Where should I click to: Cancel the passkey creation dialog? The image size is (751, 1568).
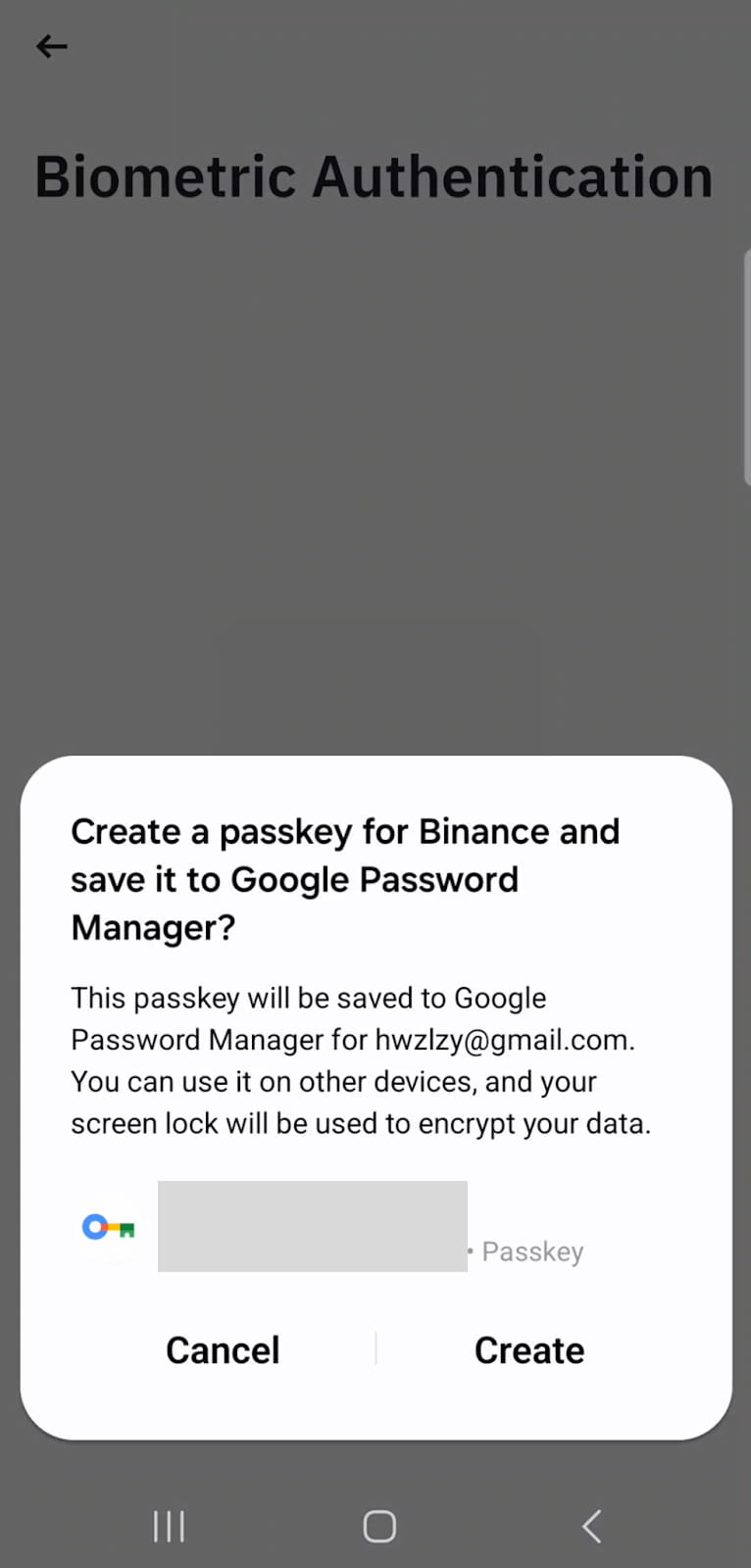pos(223,1350)
